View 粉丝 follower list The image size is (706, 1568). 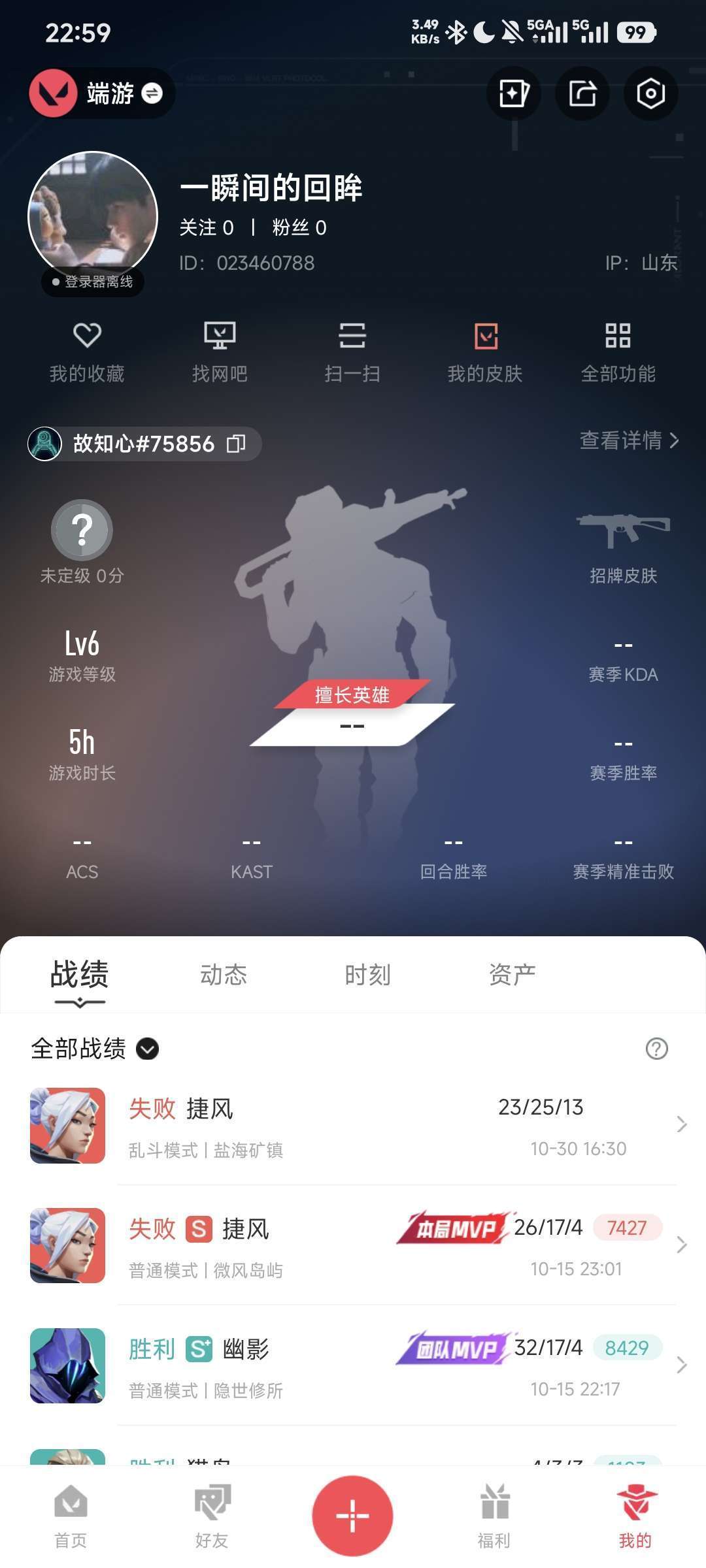(297, 227)
